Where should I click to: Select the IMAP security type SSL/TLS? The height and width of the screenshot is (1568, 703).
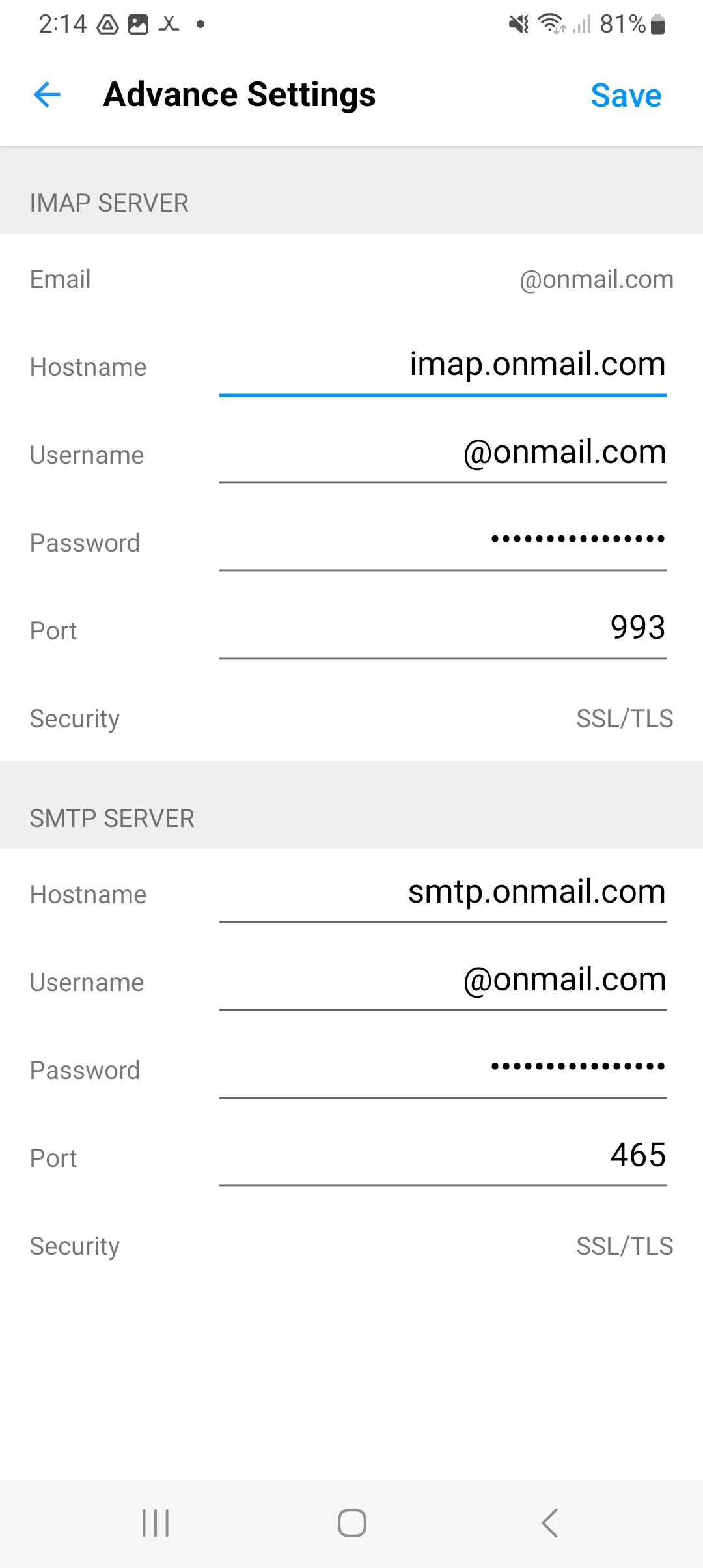(624, 719)
